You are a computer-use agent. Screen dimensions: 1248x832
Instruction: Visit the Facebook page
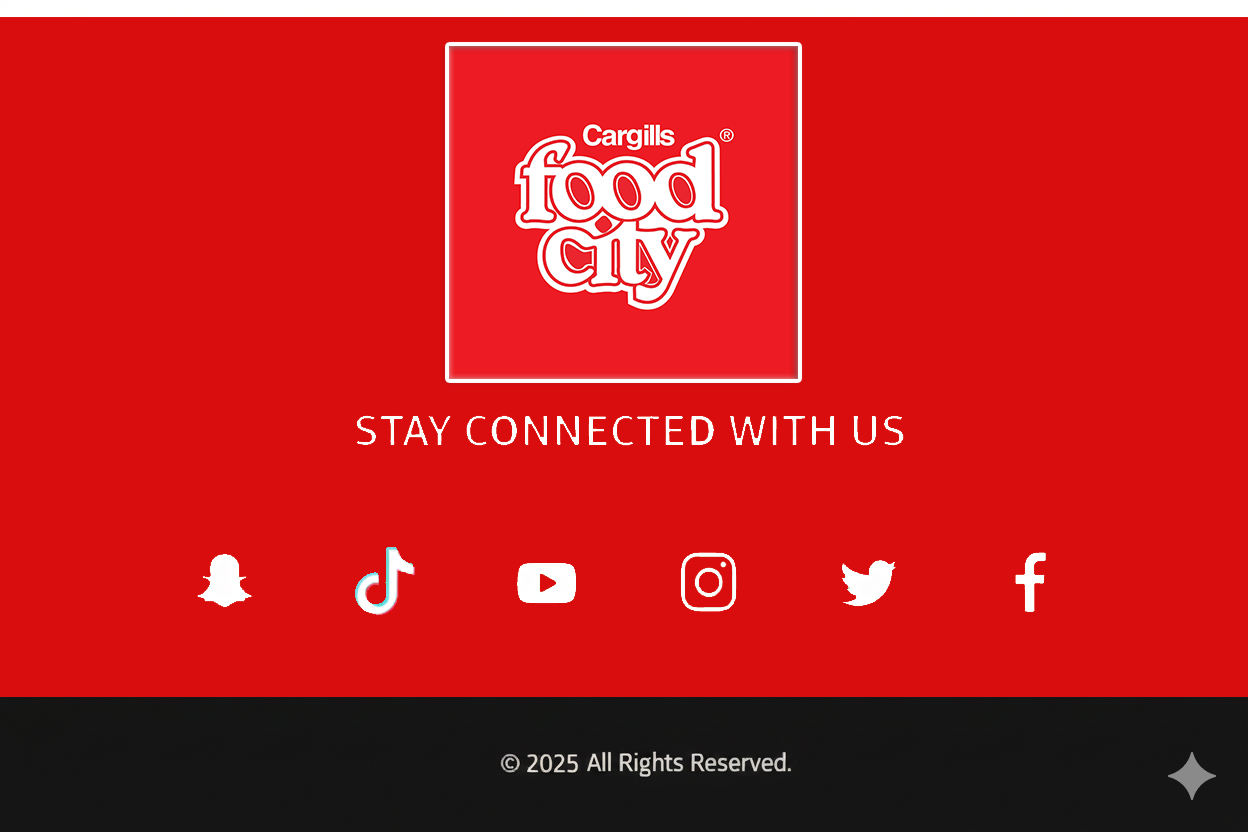1030,582
